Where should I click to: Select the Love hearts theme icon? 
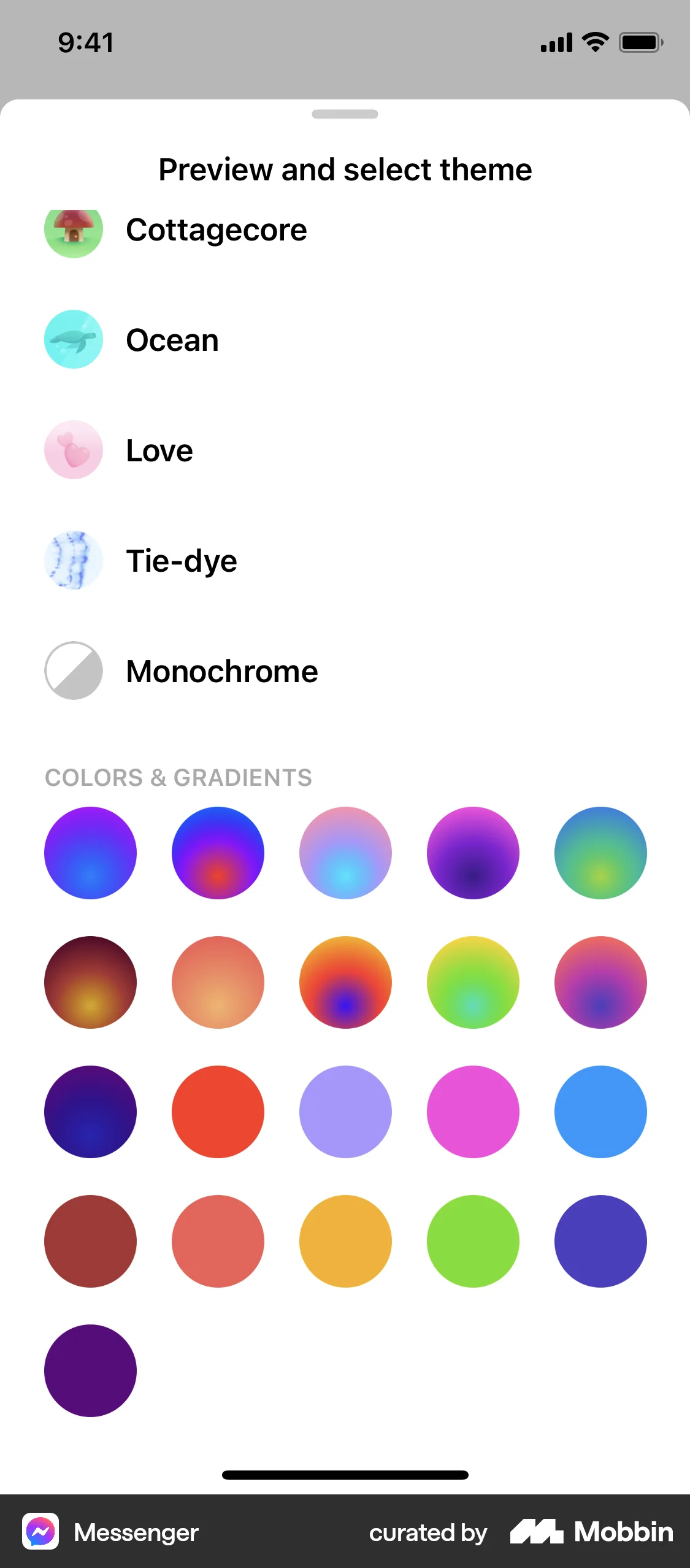coord(74,451)
